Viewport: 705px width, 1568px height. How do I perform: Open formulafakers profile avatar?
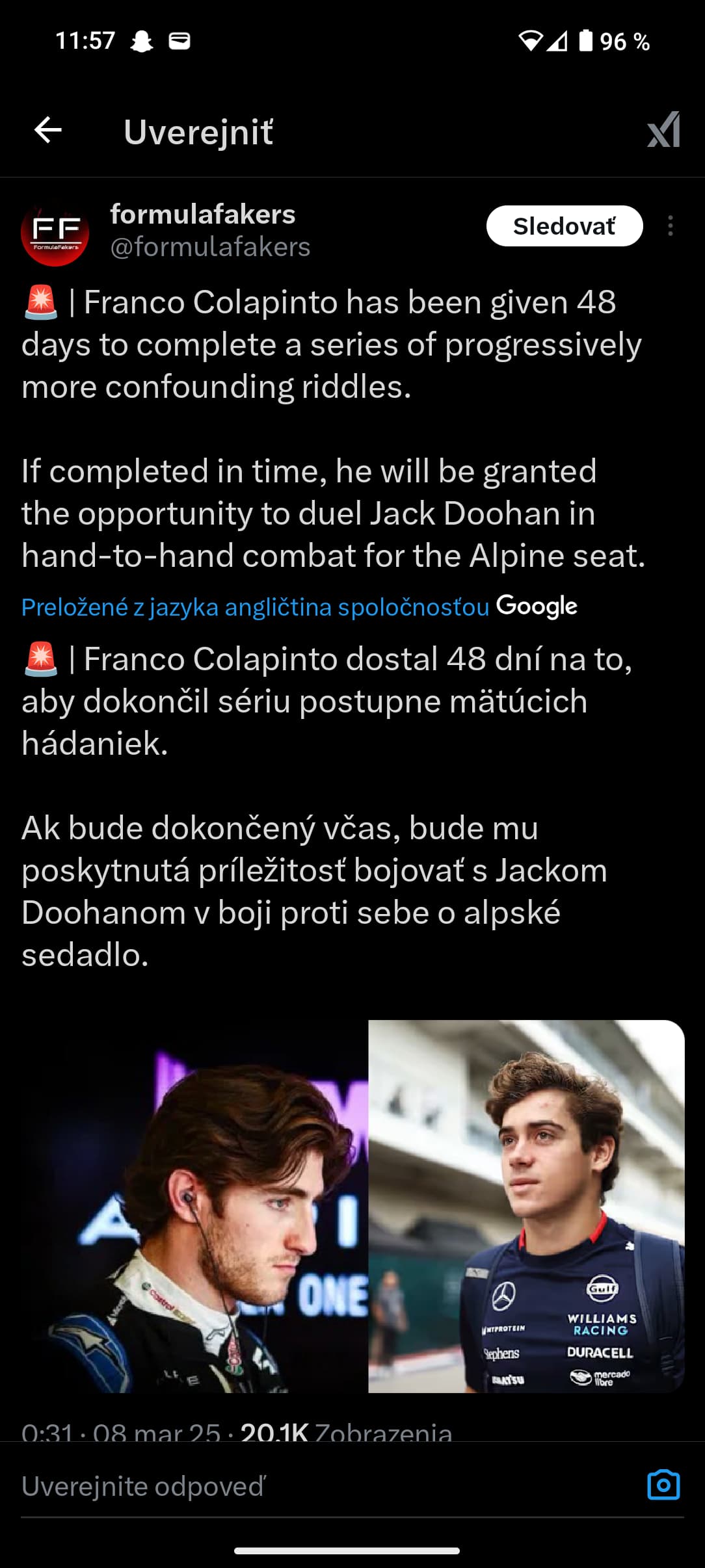tap(55, 233)
